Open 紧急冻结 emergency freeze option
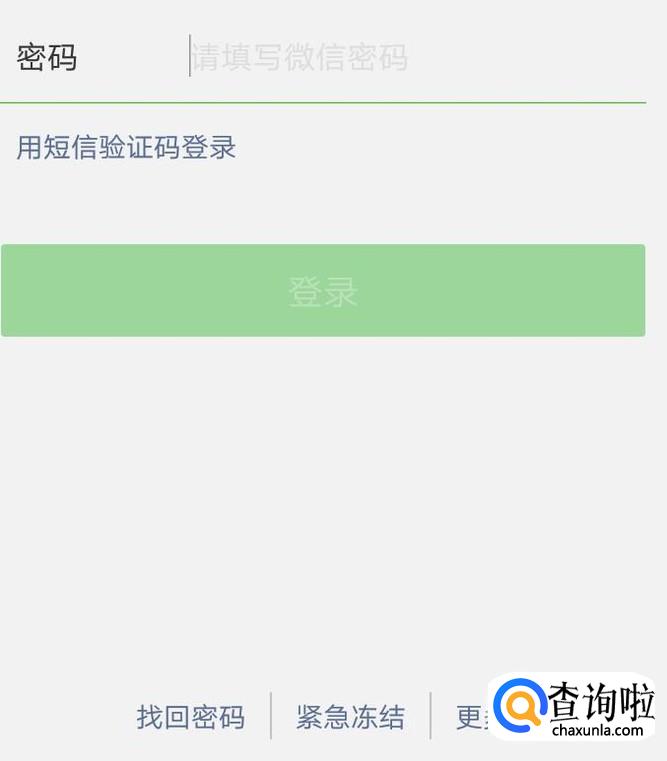 (x=350, y=717)
